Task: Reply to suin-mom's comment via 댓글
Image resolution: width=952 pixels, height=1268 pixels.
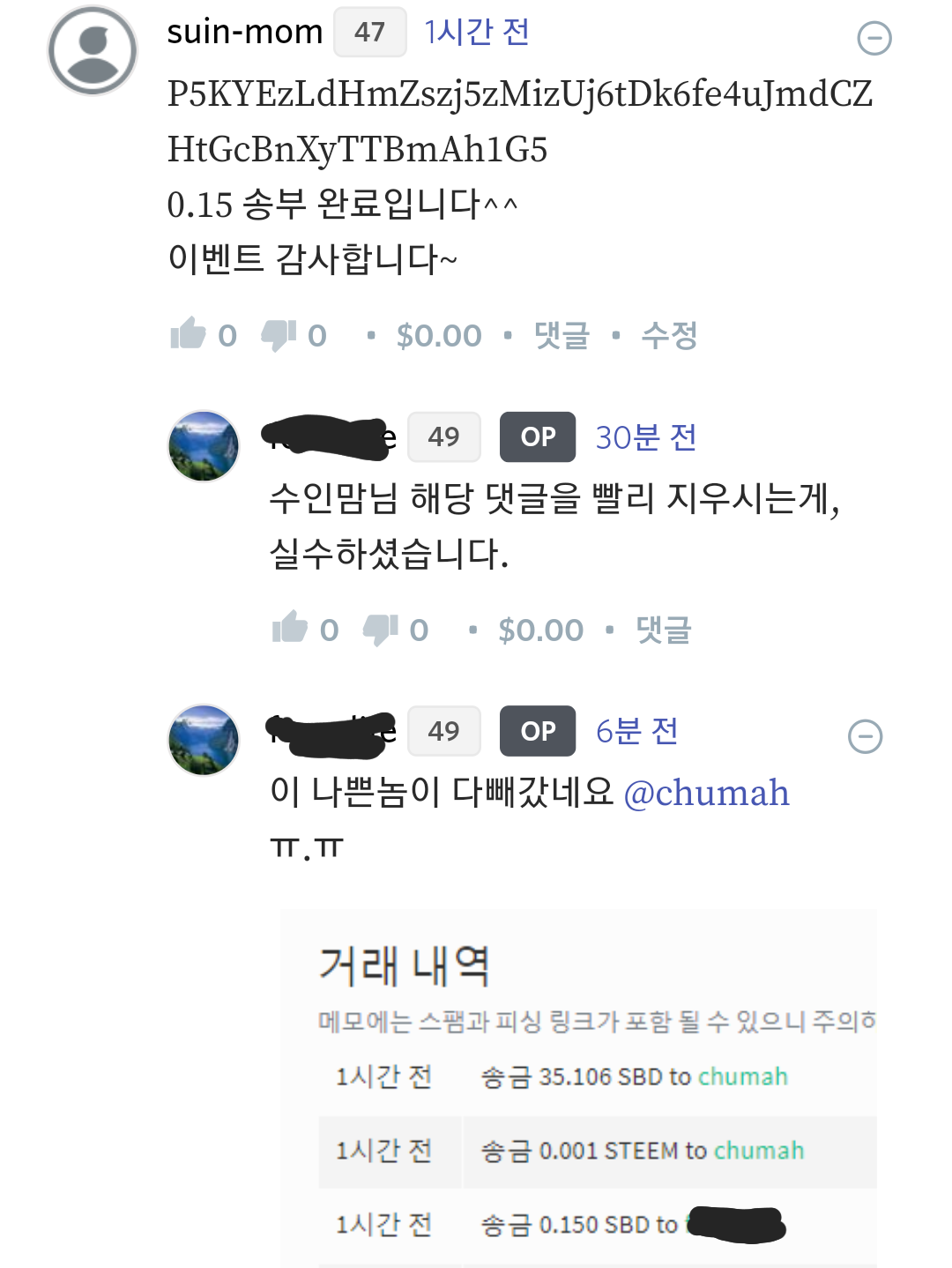Action: 562,335
